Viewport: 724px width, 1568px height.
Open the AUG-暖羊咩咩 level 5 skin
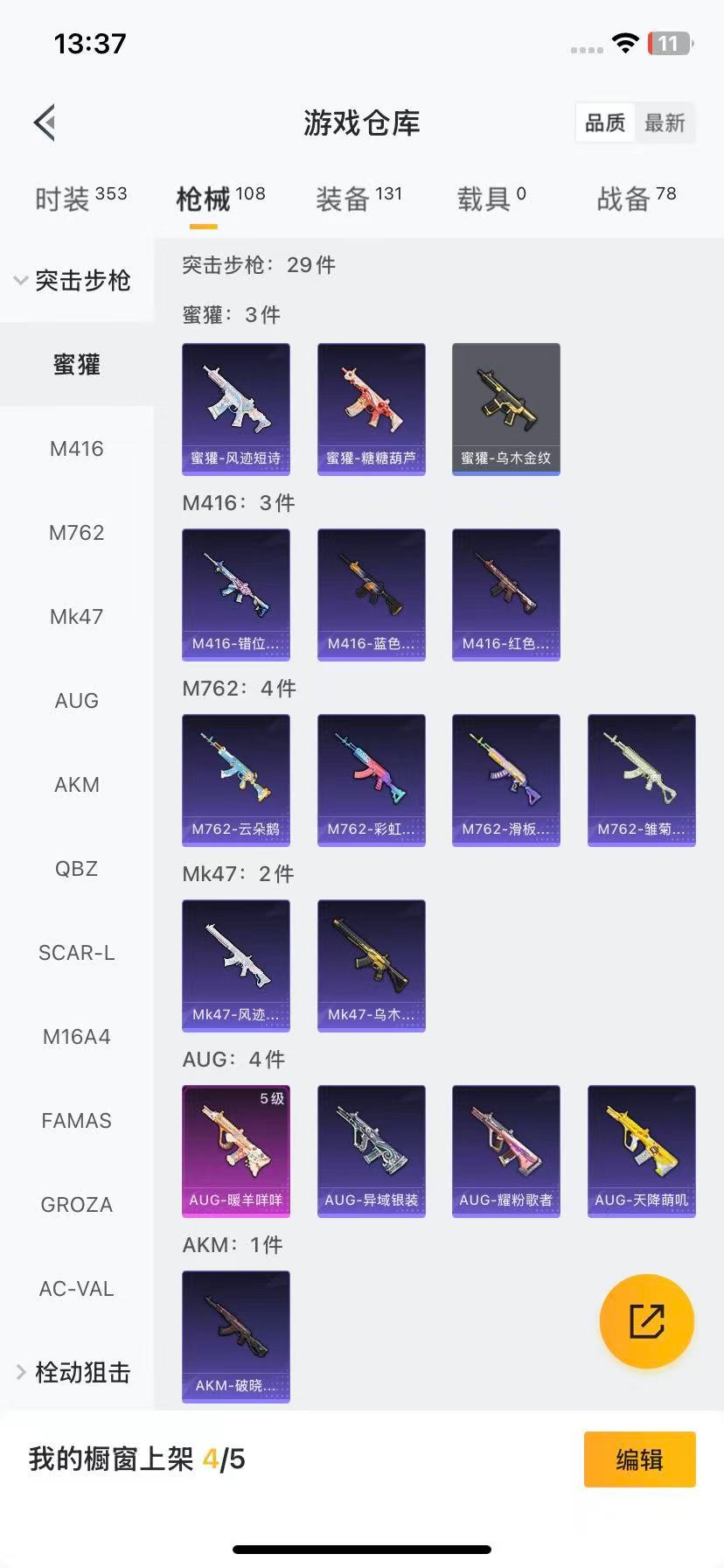(x=236, y=1151)
